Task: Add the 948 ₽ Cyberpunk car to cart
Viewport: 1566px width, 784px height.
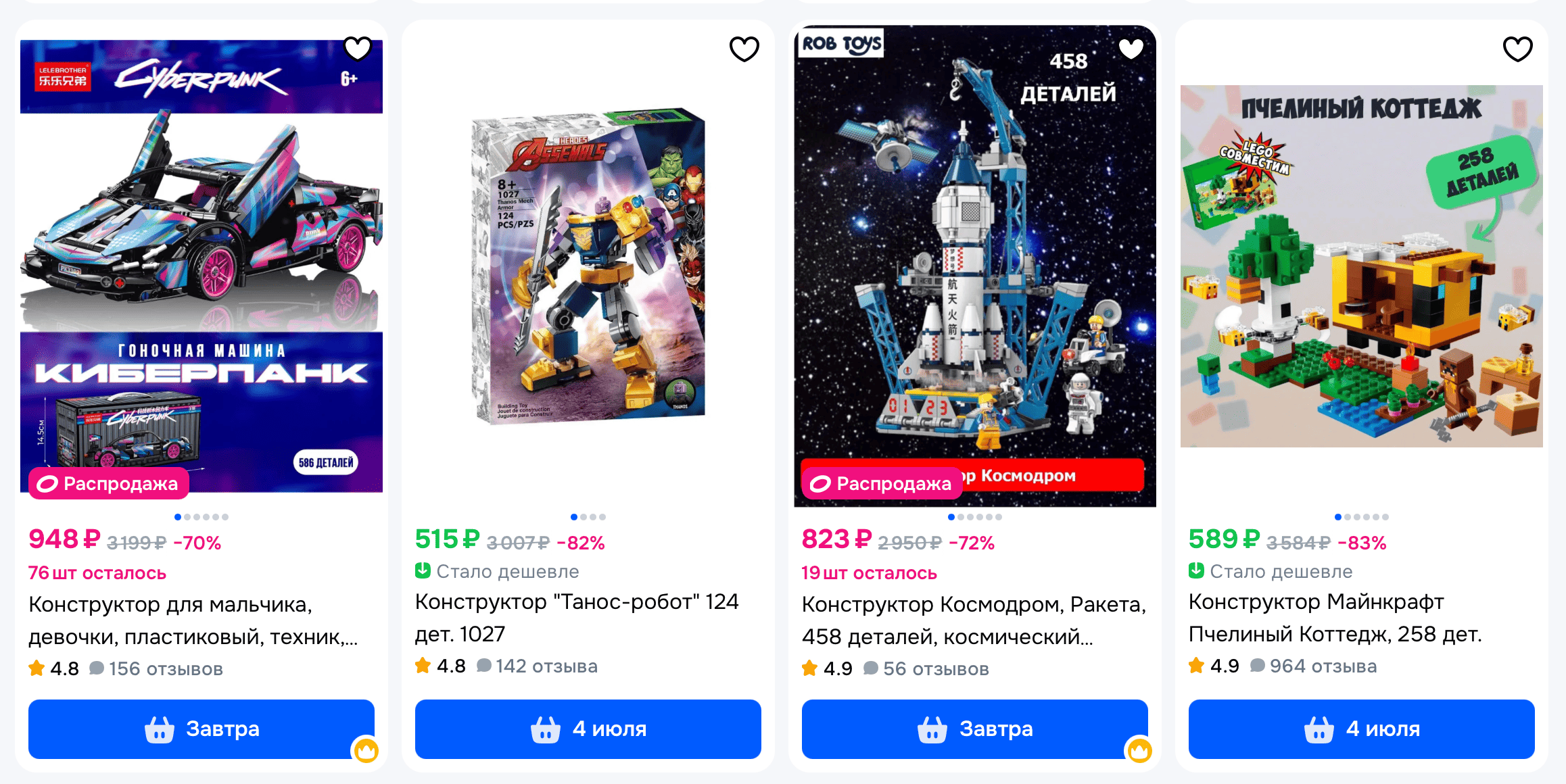Action: (x=201, y=729)
